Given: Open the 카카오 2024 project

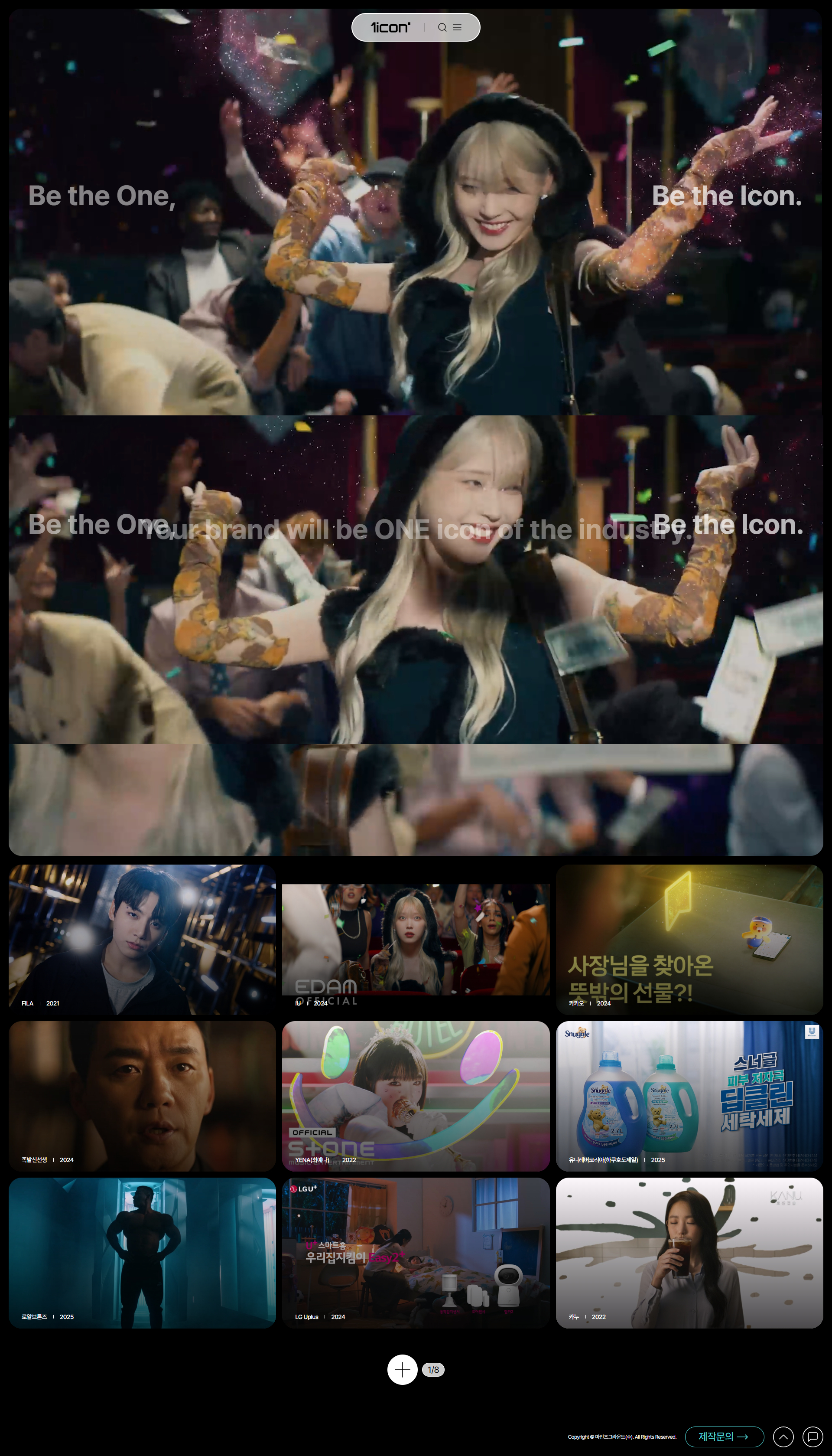Looking at the screenshot, I should tap(689, 939).
